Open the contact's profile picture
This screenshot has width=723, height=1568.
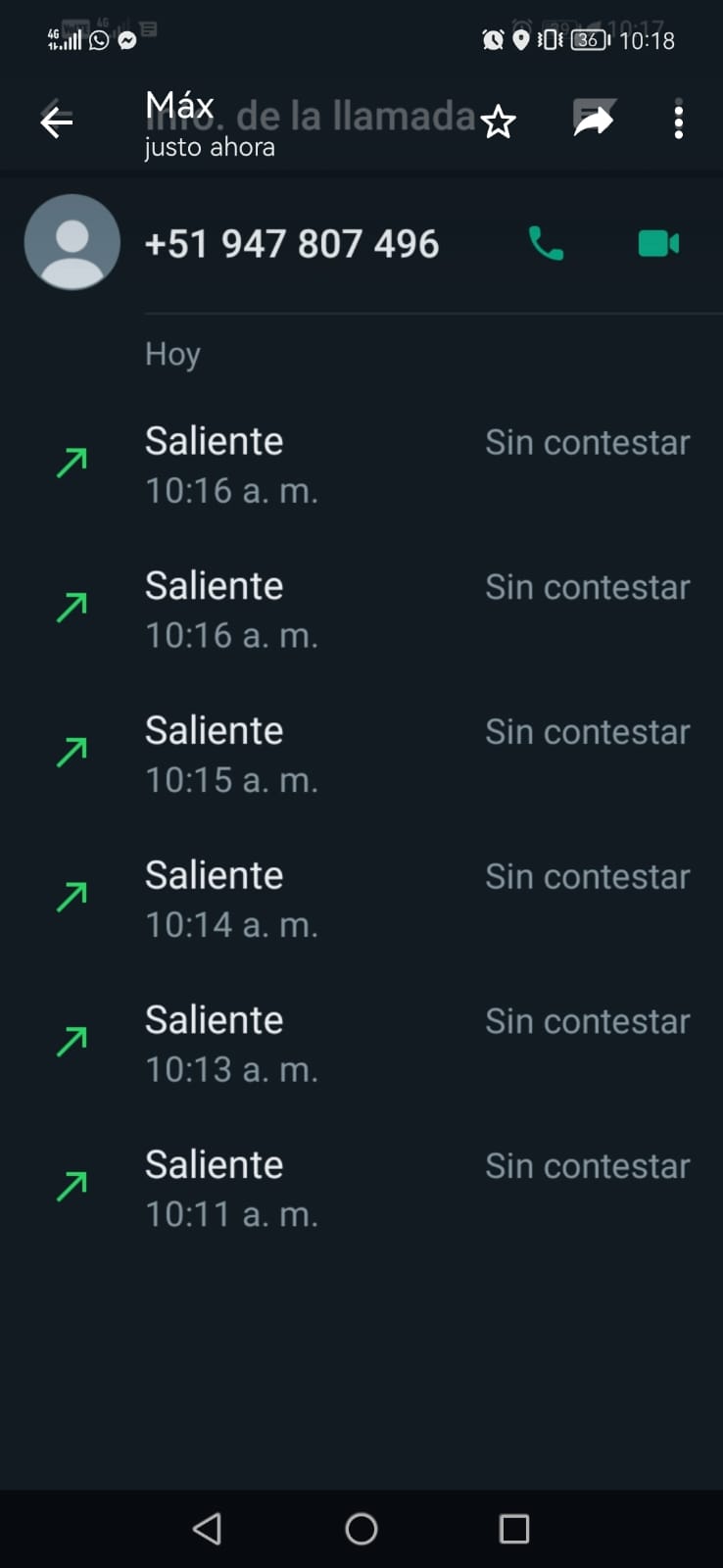pos(72,242)
